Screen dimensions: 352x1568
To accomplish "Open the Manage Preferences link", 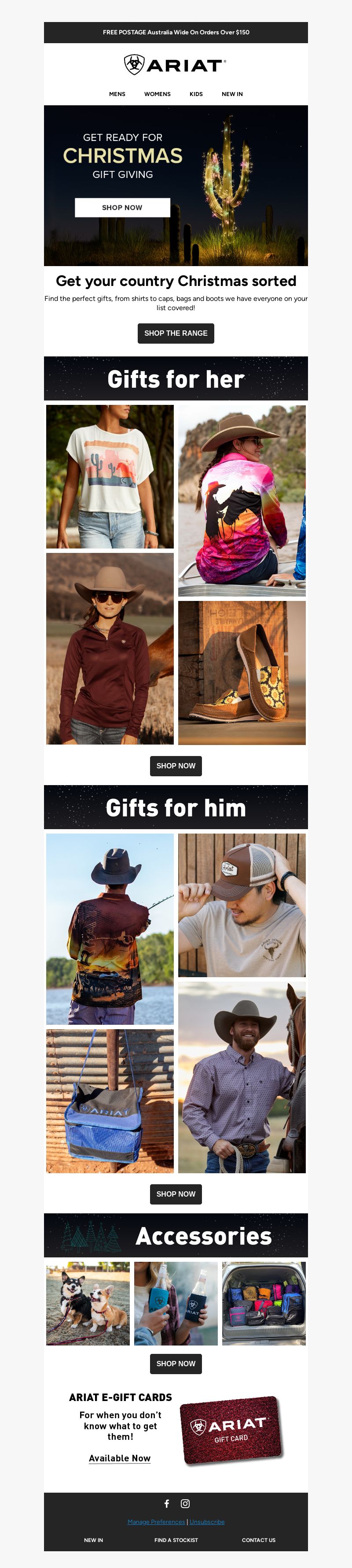I will [156, 1522].
